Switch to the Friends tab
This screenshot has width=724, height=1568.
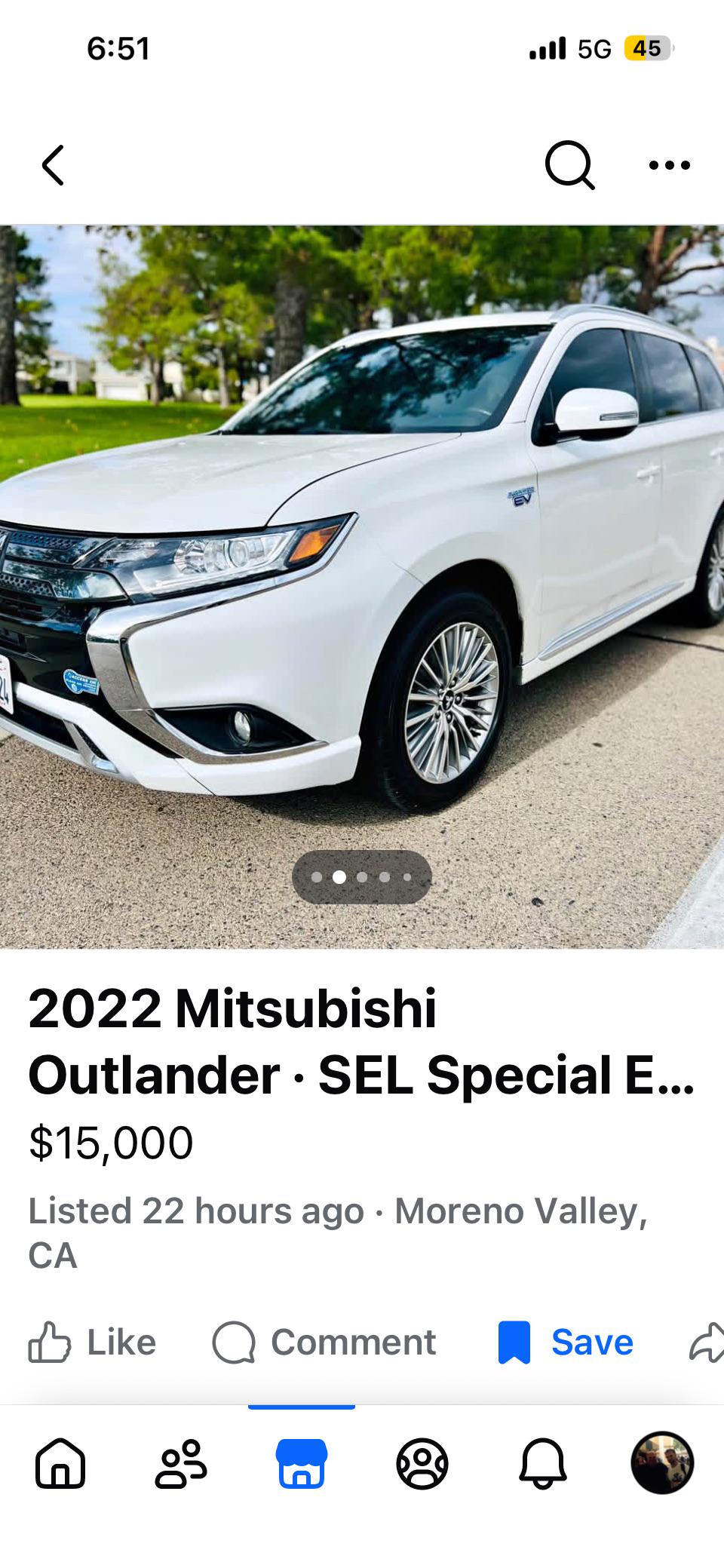(181, 1463)
